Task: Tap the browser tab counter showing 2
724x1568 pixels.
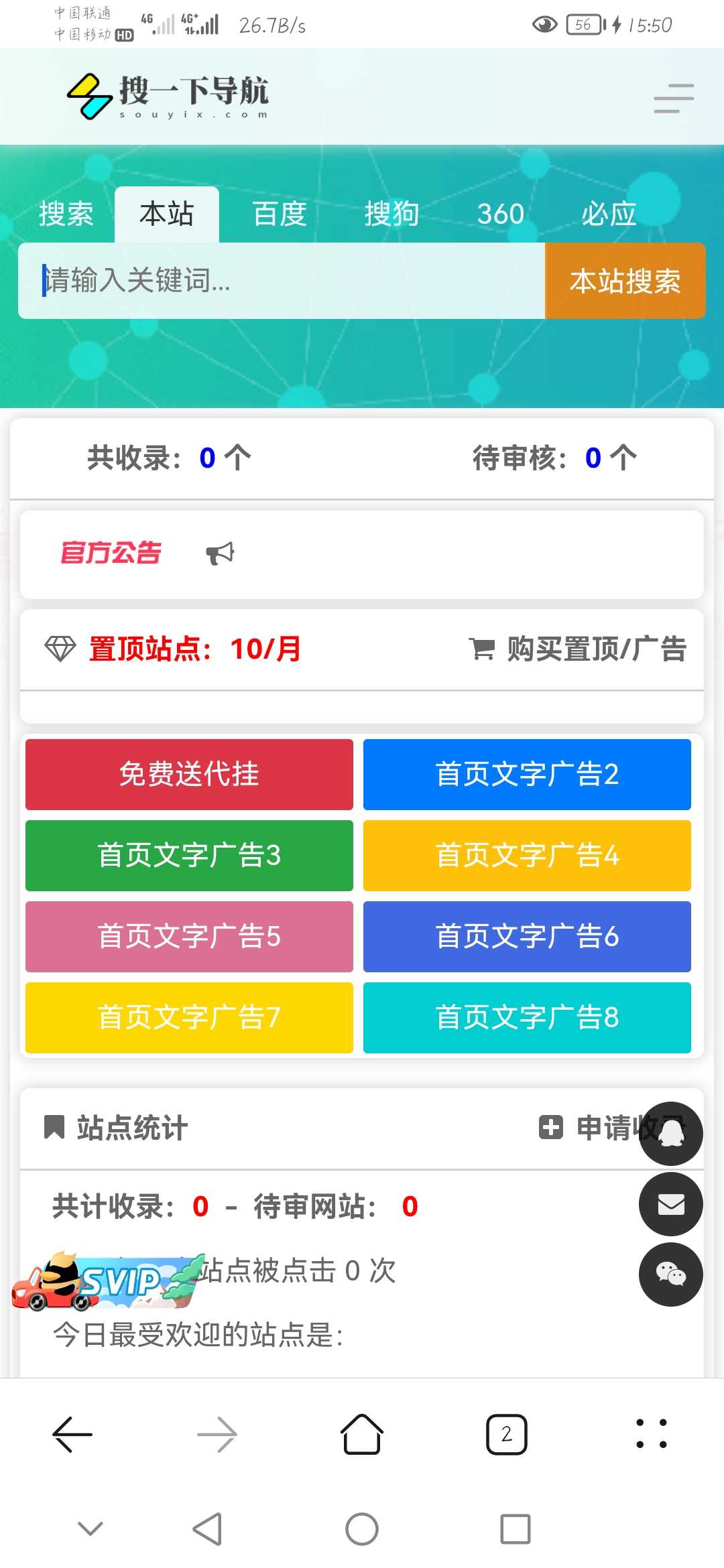Action: click(x=507, y=1434)
